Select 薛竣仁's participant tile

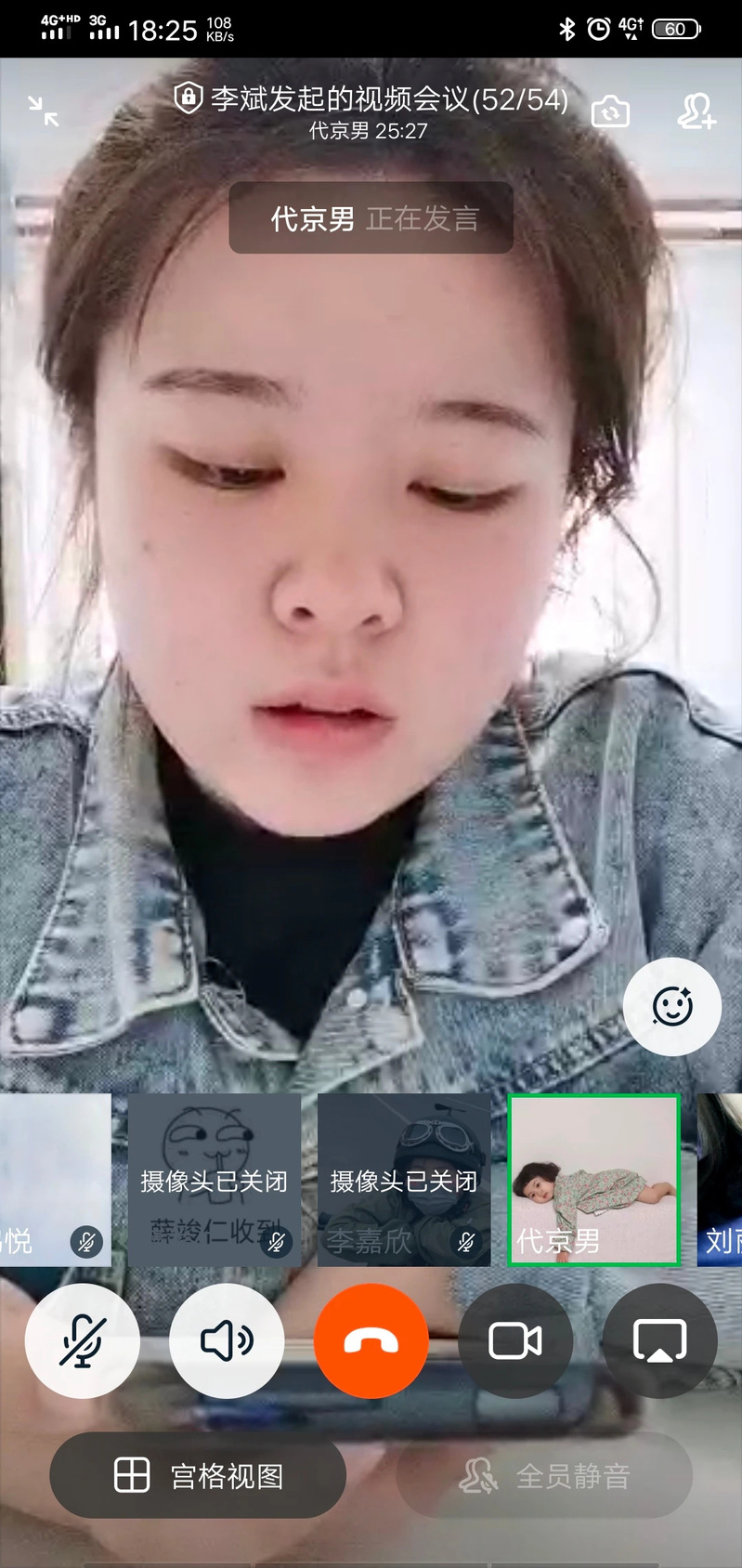[x=215, y=1180]
